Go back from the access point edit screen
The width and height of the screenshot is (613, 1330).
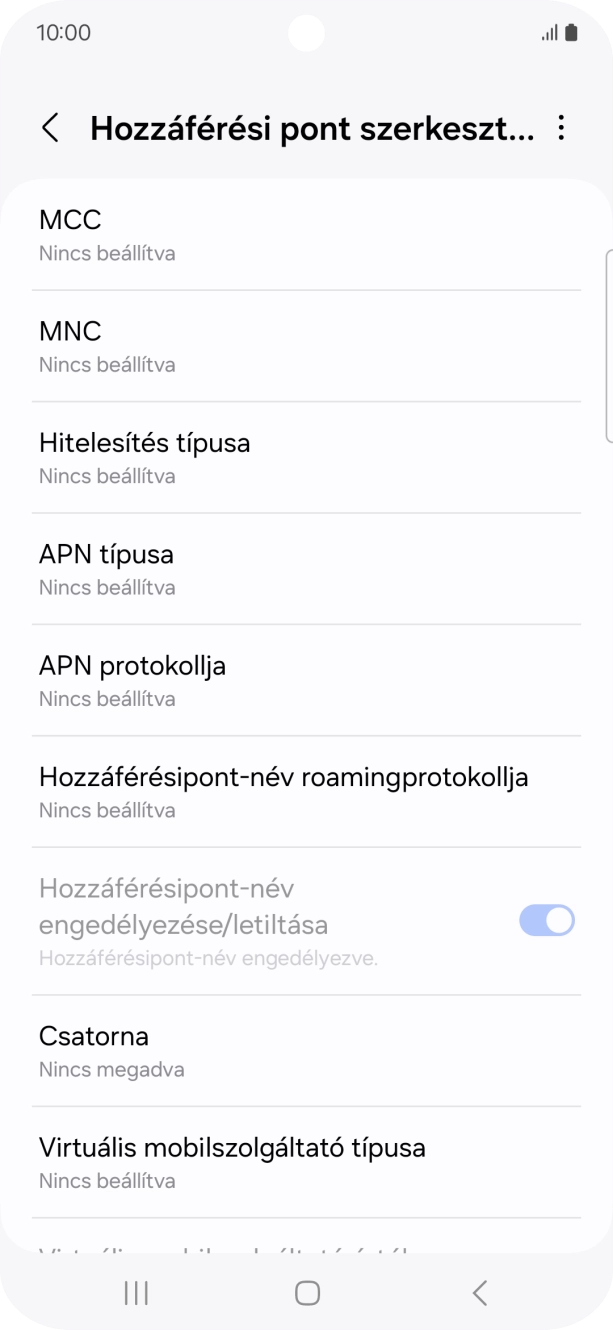coord(50,128)
